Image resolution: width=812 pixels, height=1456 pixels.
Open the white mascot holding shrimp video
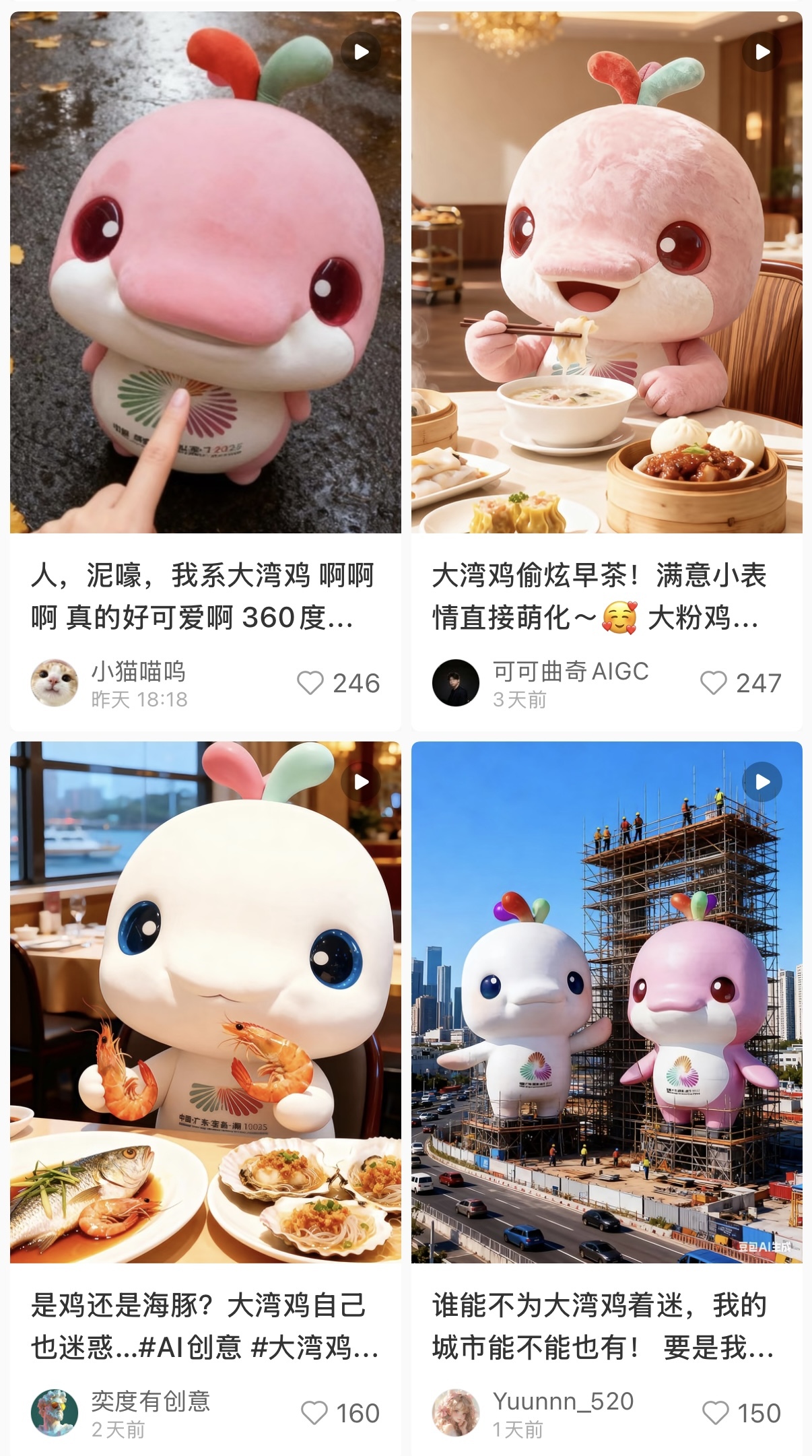[205, 1002]
